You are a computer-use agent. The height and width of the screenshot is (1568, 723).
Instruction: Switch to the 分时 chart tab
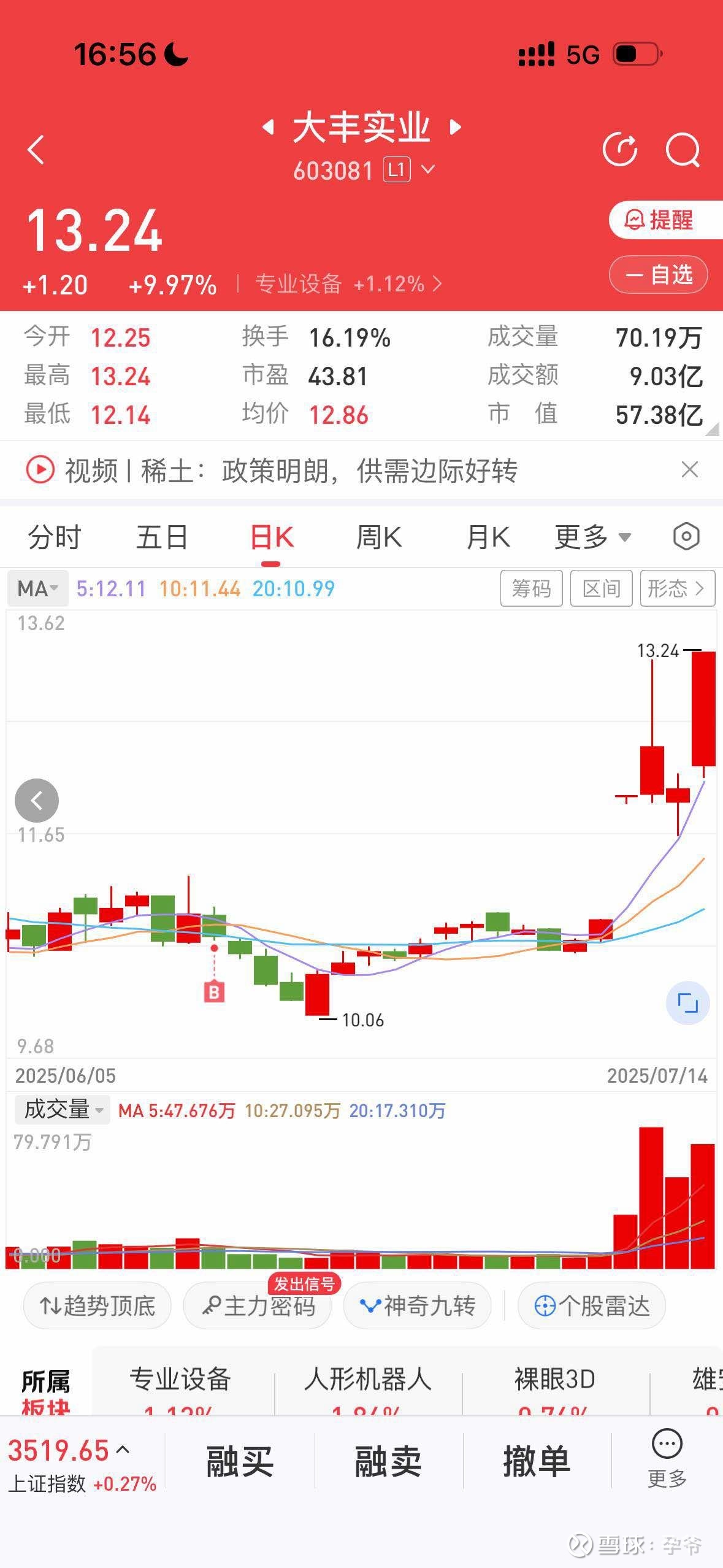click(54, 537)
